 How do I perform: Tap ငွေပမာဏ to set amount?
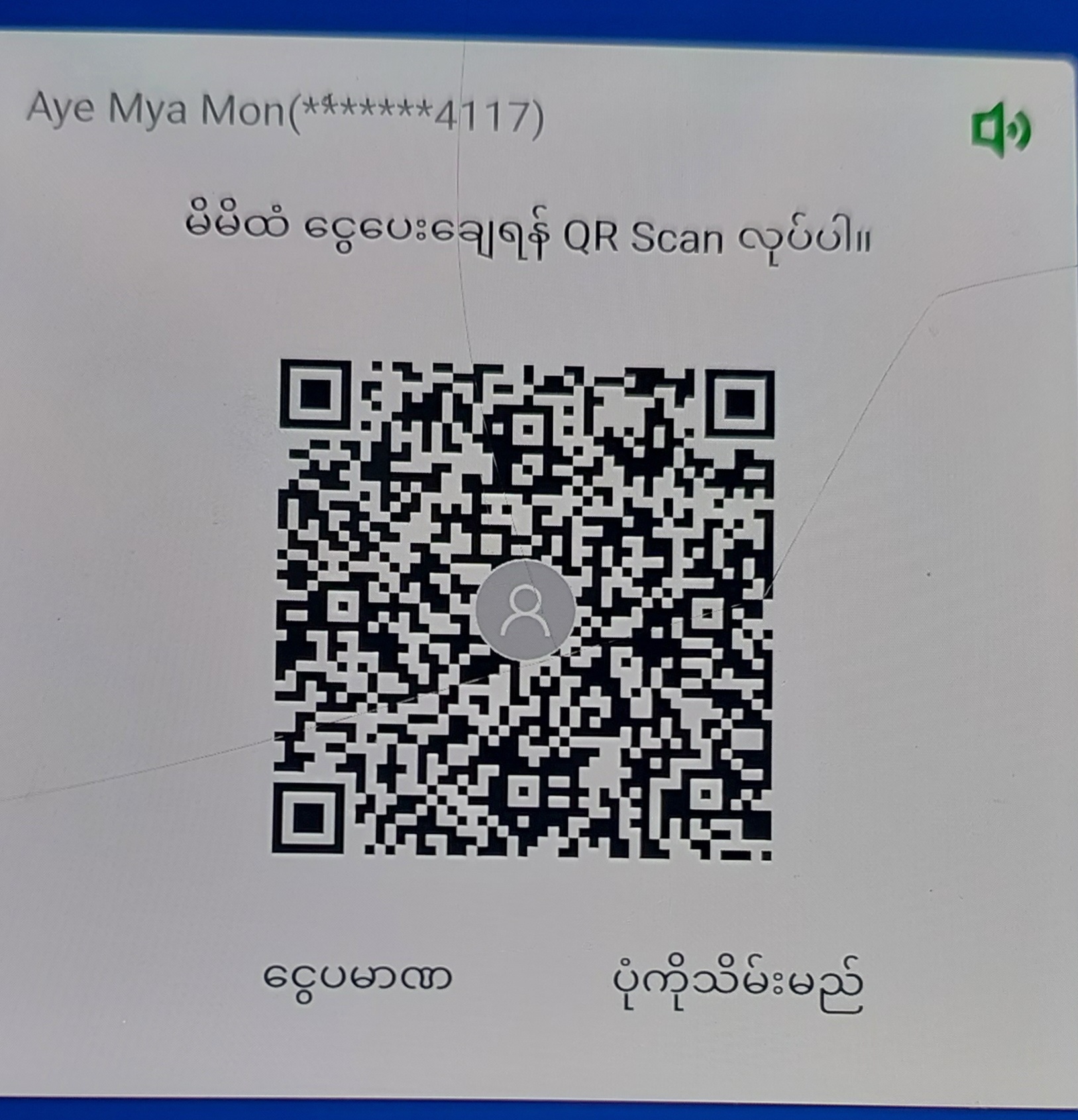358,978
